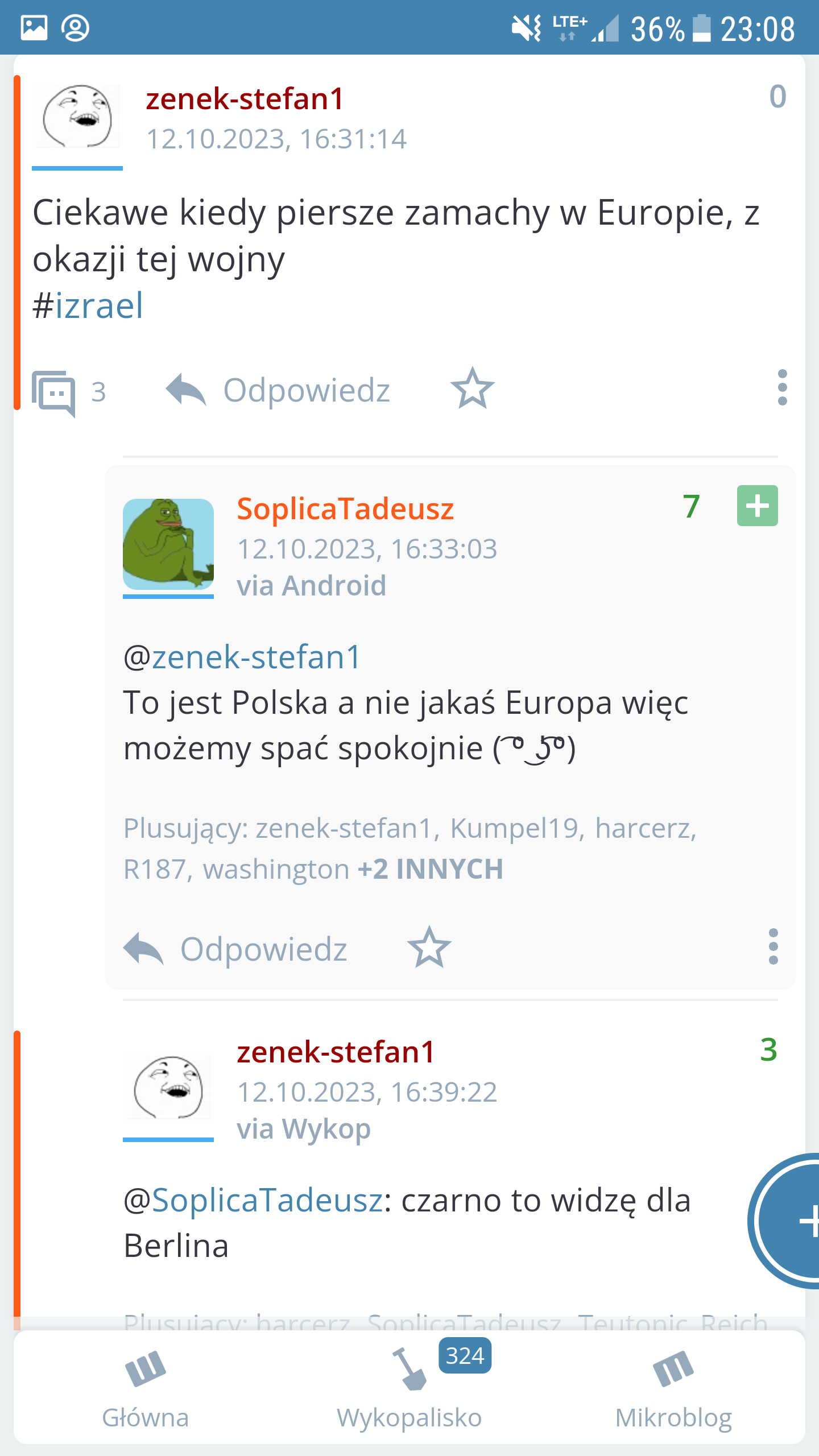Open SoplicaTadeusz's frog avatar
This screenshot has height=1456, width=819.
point(168,544)
